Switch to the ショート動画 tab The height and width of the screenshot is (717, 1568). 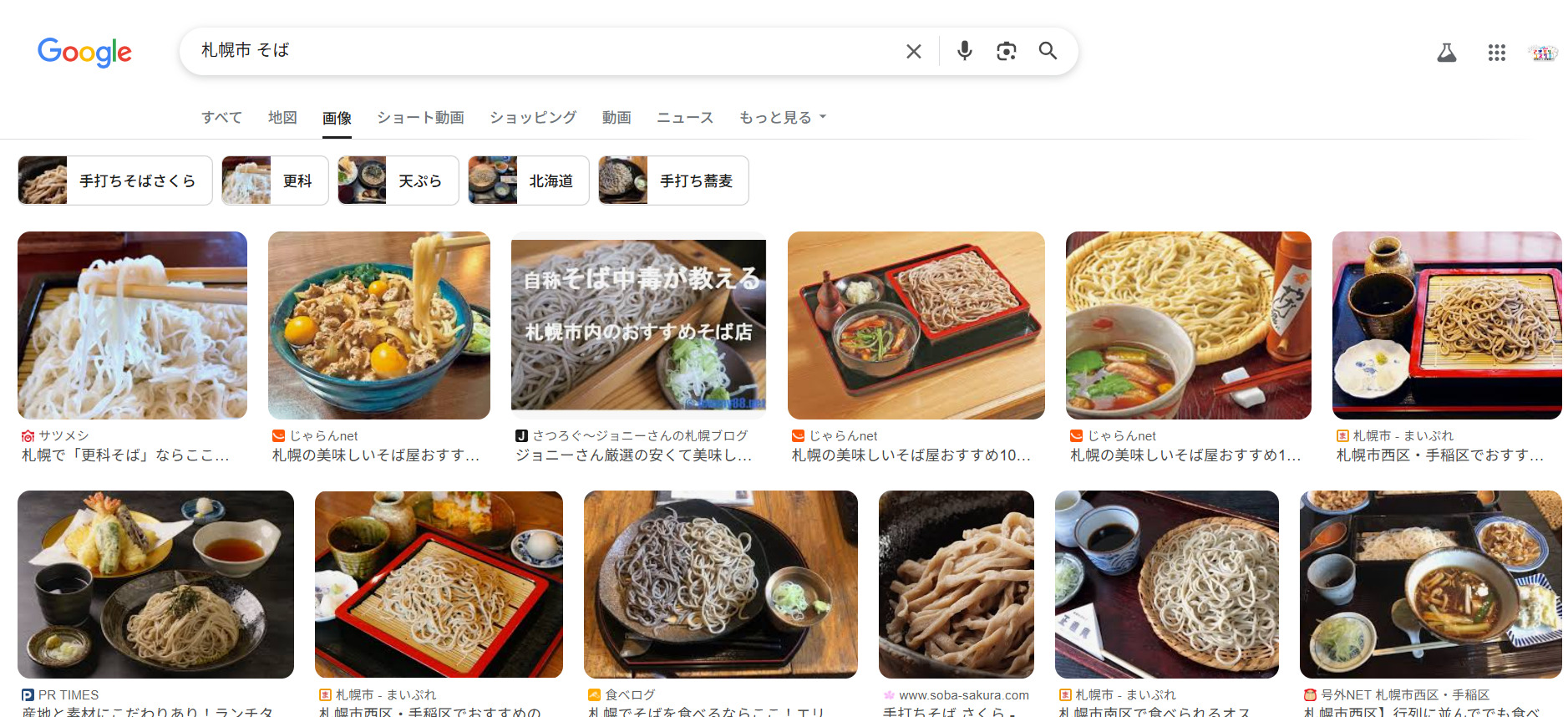pyautogui.click(x=420, y=118)
